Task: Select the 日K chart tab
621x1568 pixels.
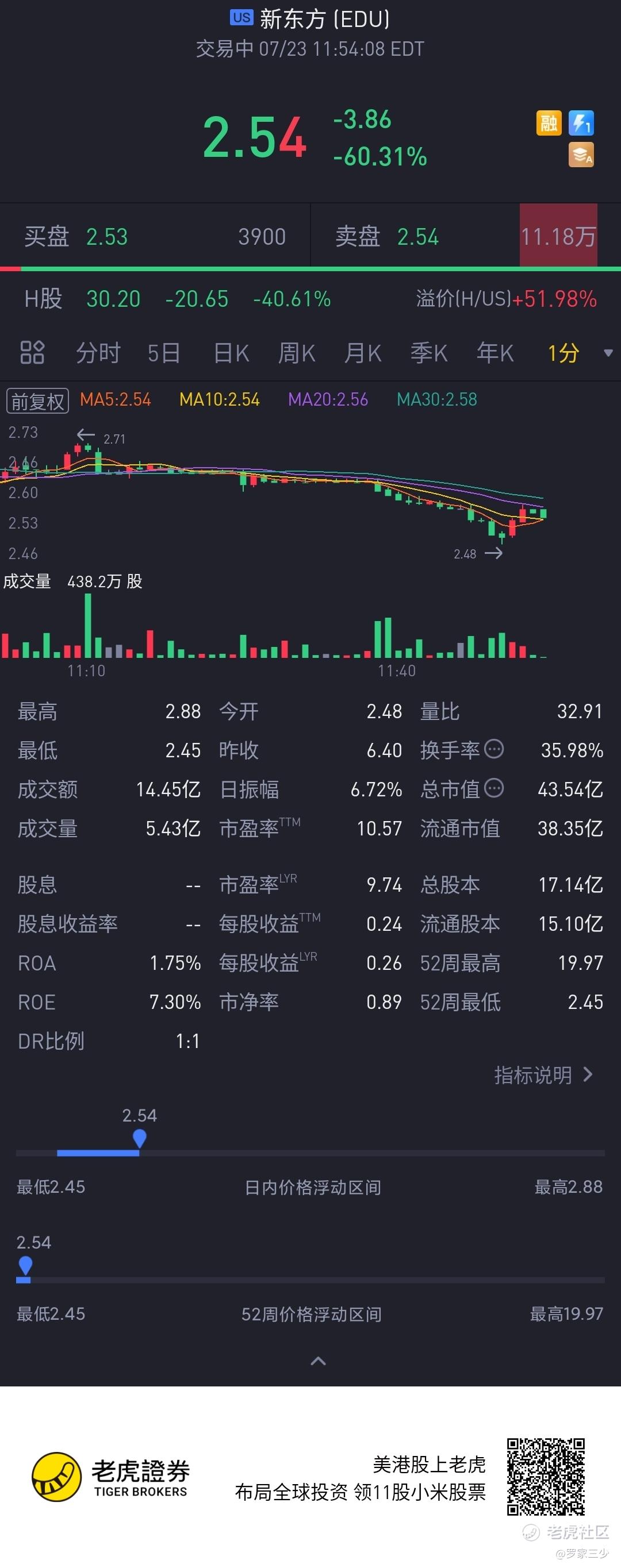Action: coord(231,353)
